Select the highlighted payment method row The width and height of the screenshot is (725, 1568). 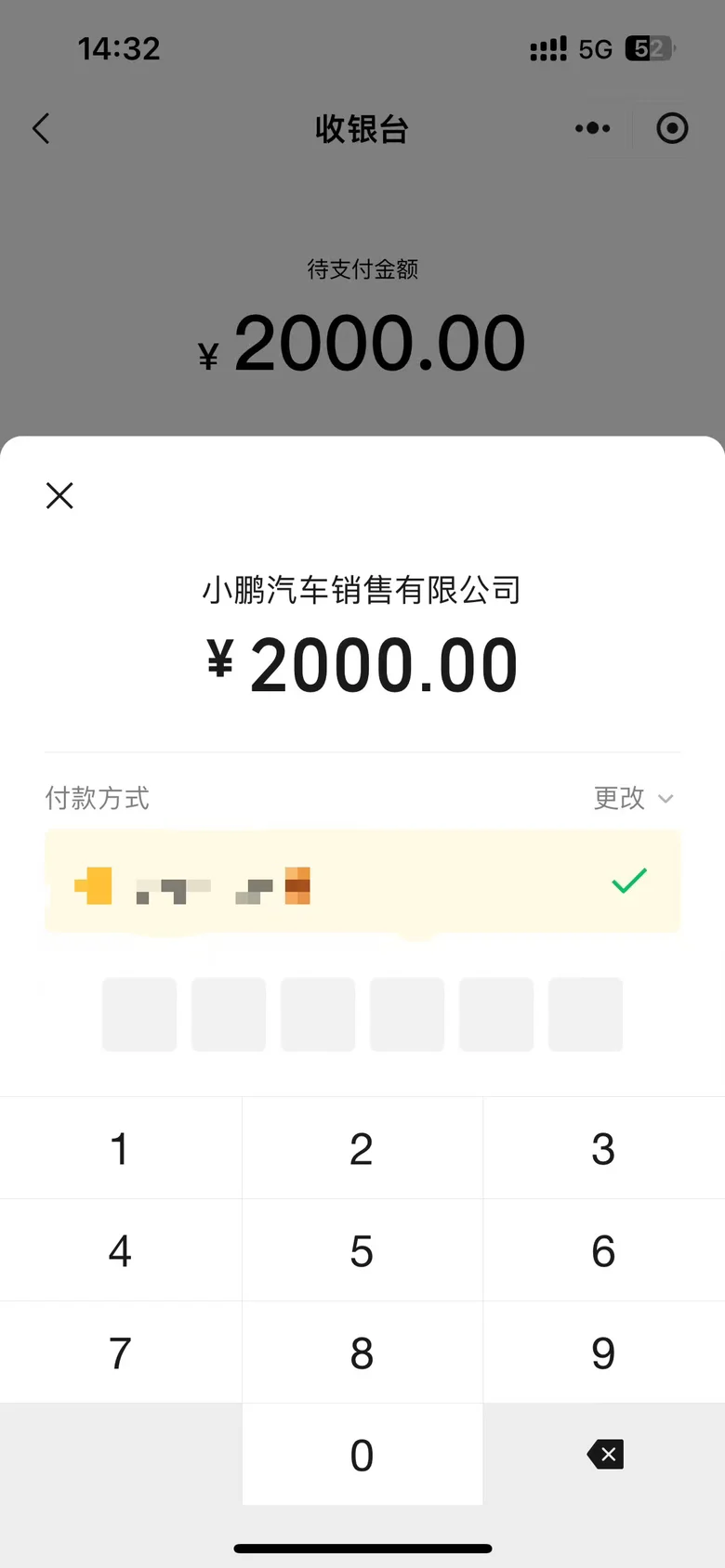click(362, 881)
